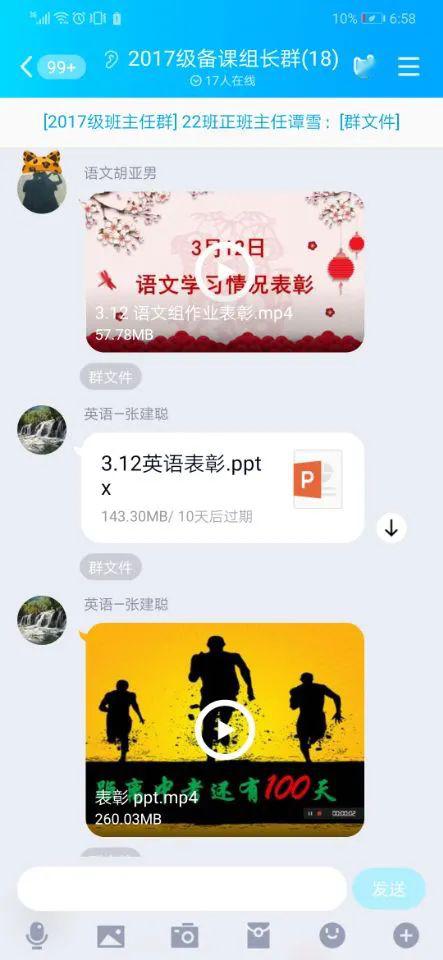Open the camera to take a photo
The height and width of the screenshot is (960, 443).
pos(184,936)
